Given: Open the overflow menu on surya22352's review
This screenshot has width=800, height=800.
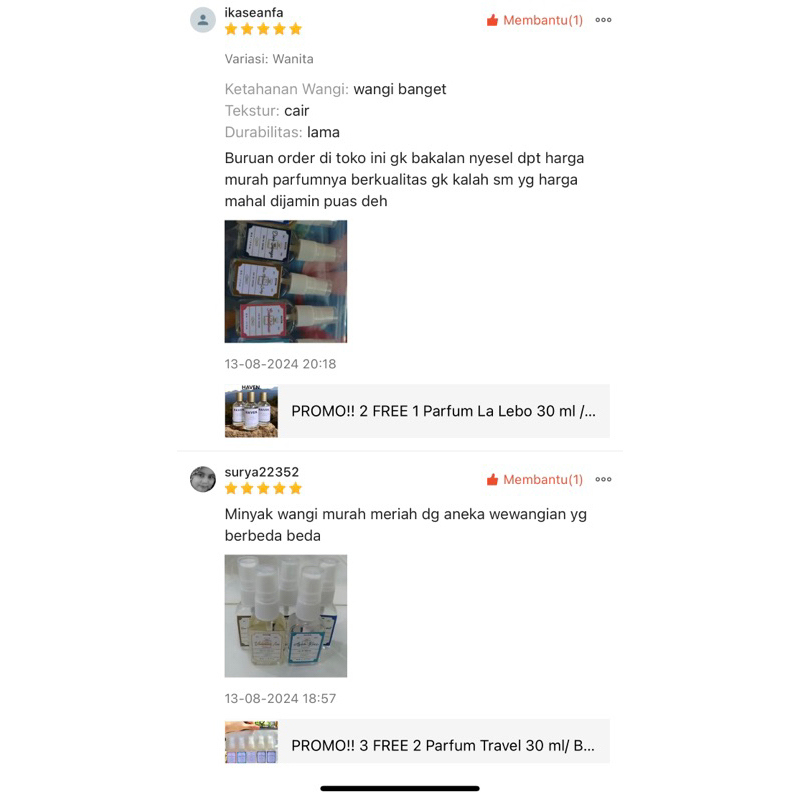Looking at the screenshot, I should click(x=603, y=480).
